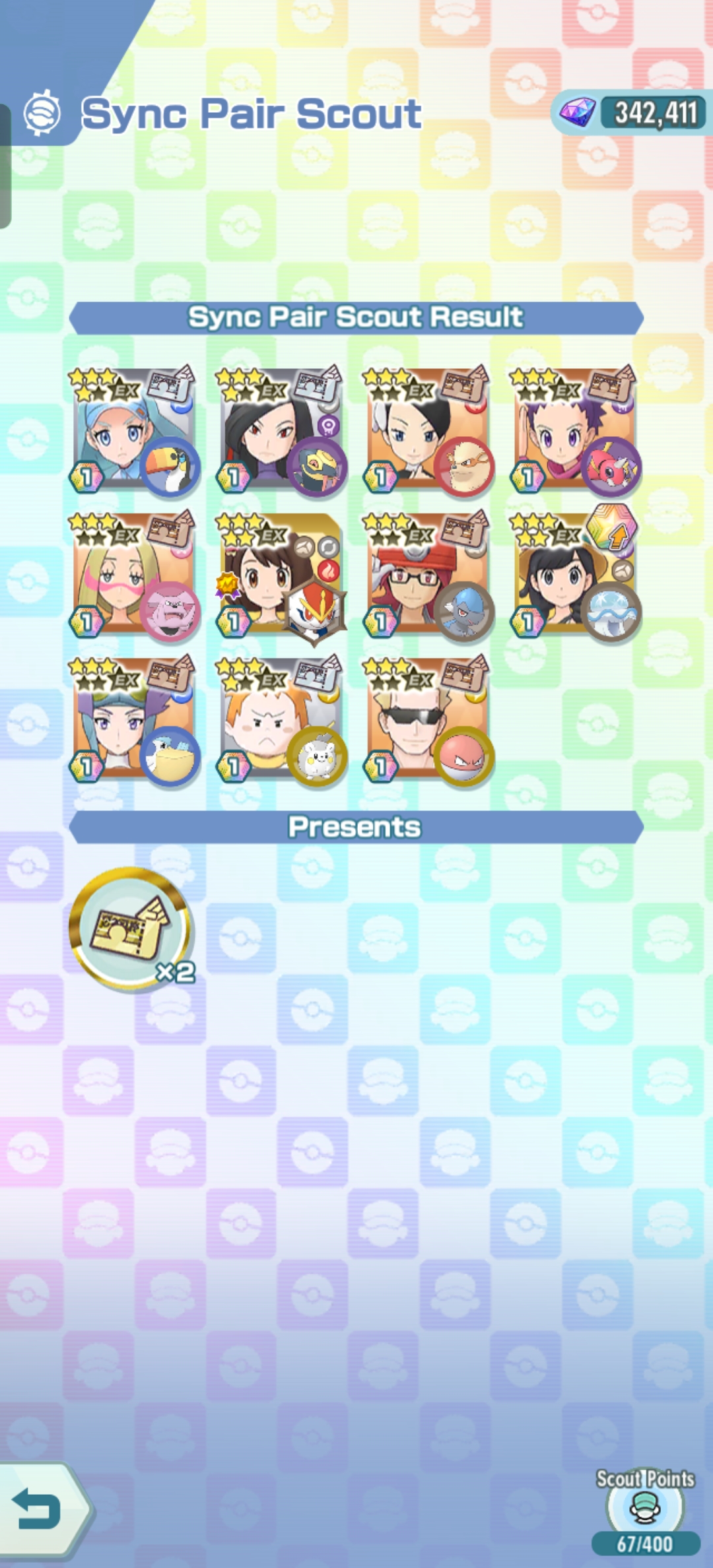This screenshot has width=713, height=1568.
Task: Tap the gems balance display
Action: point(630,113)
